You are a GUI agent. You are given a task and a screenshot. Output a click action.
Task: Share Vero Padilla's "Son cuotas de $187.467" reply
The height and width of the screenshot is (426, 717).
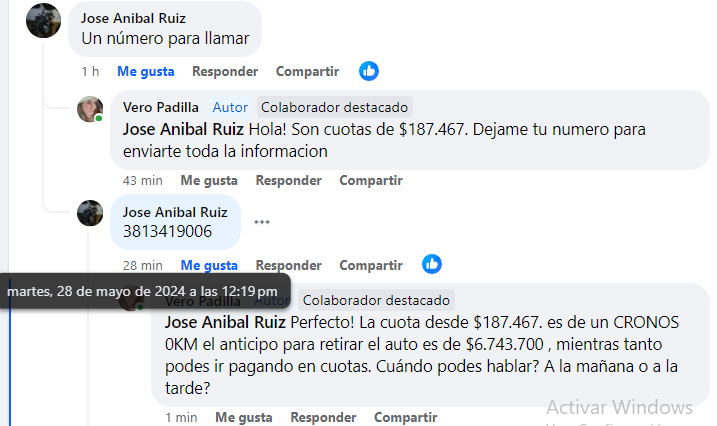[x=371, y=180]
